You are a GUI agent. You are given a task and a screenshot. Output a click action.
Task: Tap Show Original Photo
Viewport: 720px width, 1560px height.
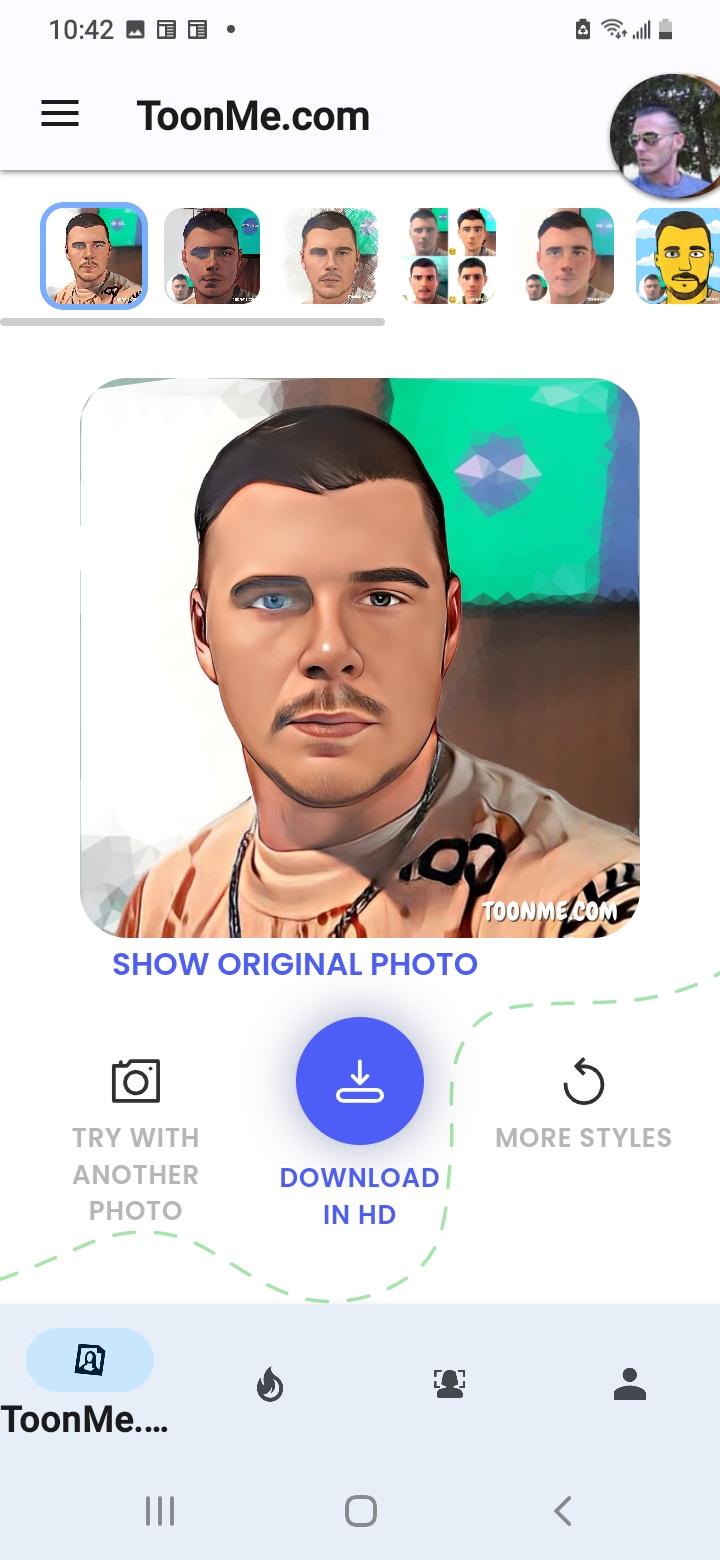(295, 964)
